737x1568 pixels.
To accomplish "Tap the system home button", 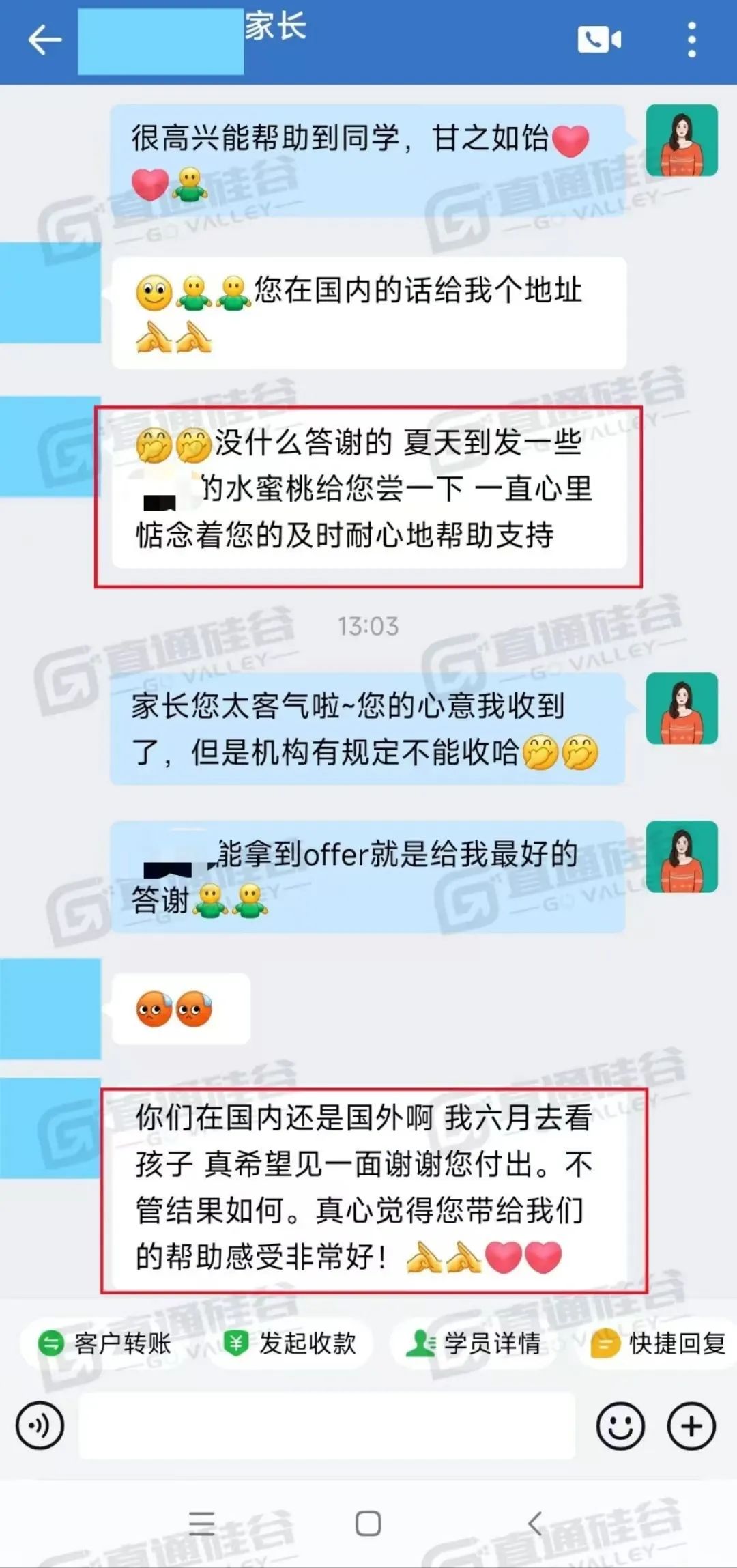I will tap(368, 1523).
